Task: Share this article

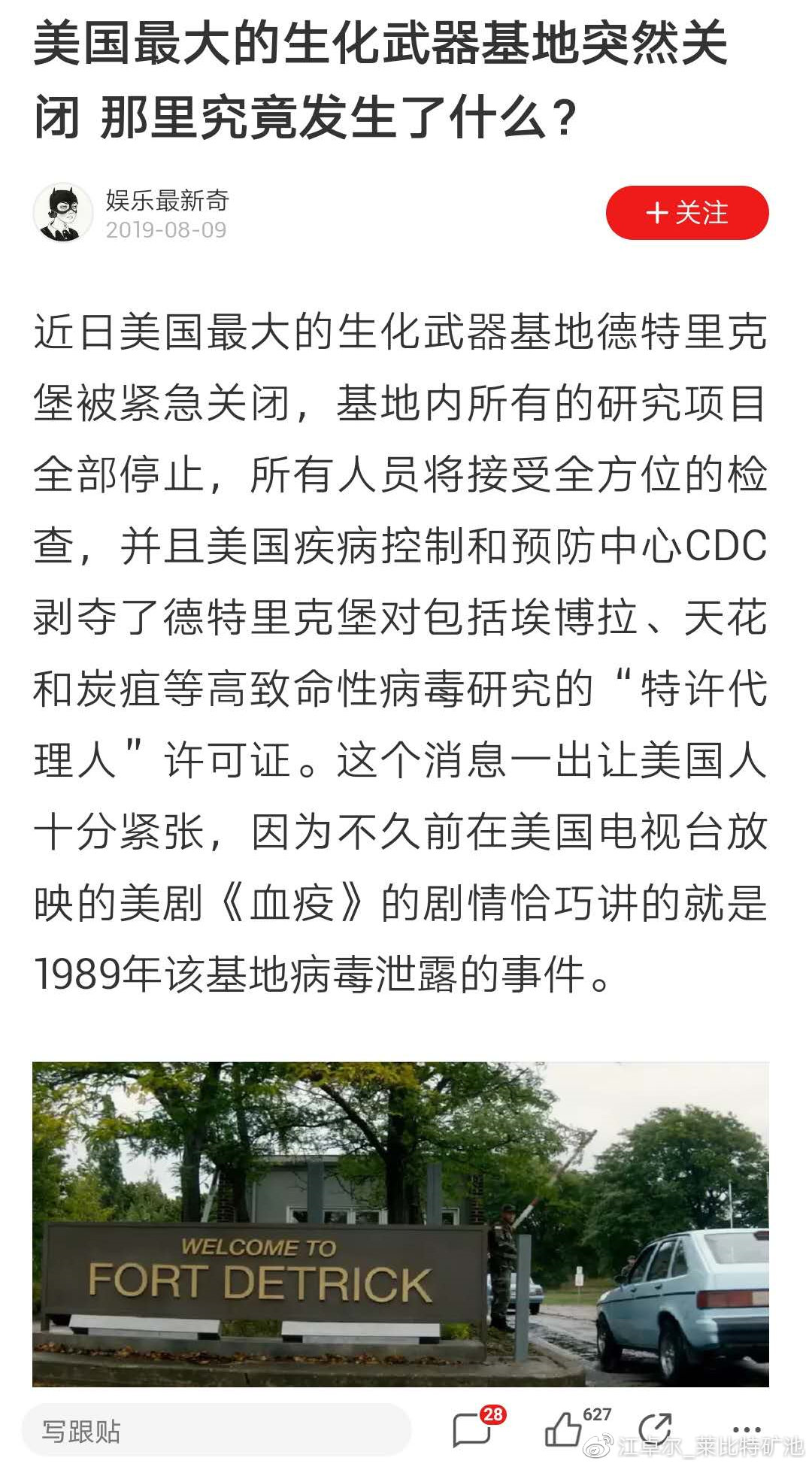Action: click(654, 1429)
